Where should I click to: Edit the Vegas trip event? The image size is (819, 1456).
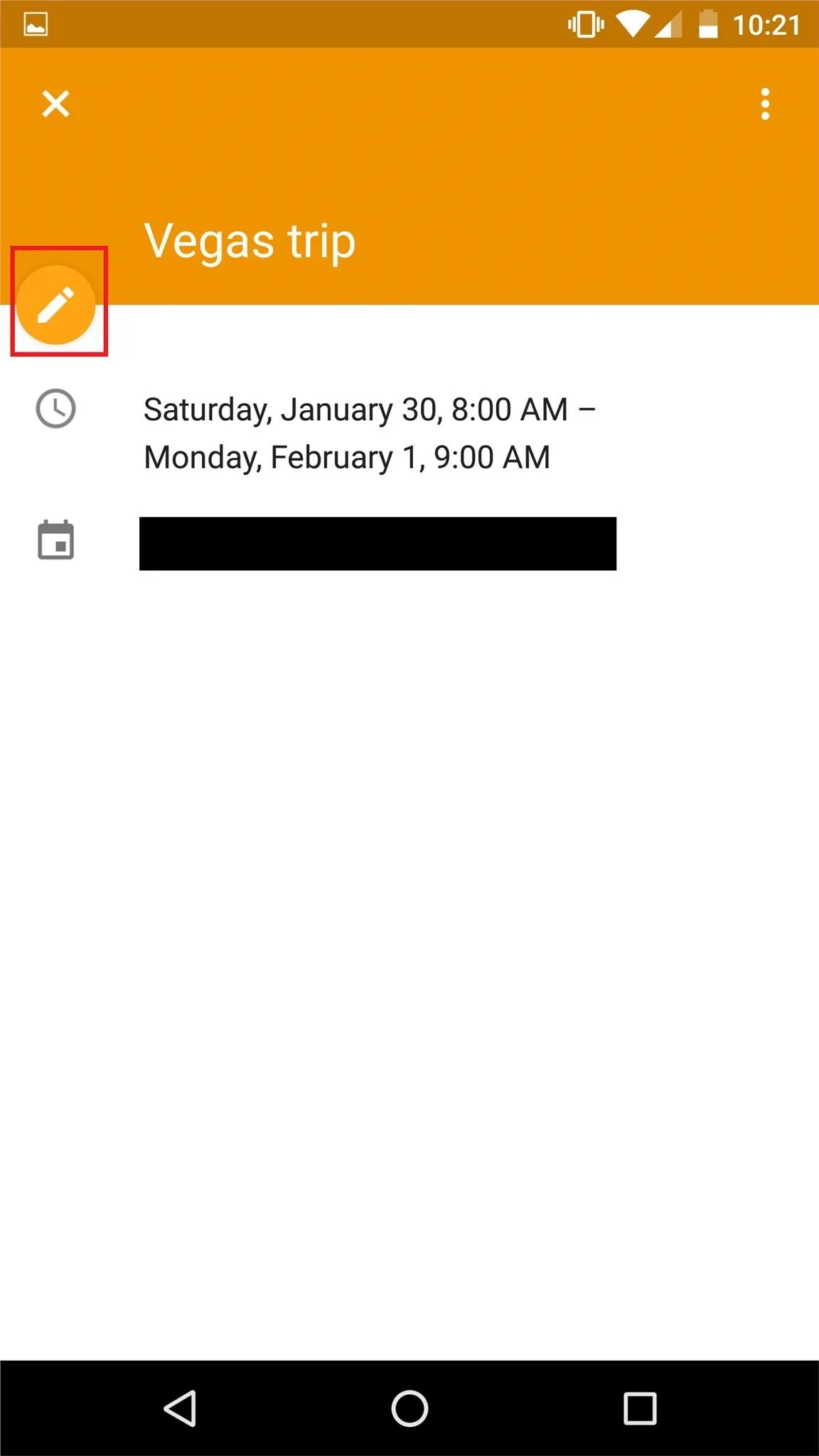click(56, 305)
